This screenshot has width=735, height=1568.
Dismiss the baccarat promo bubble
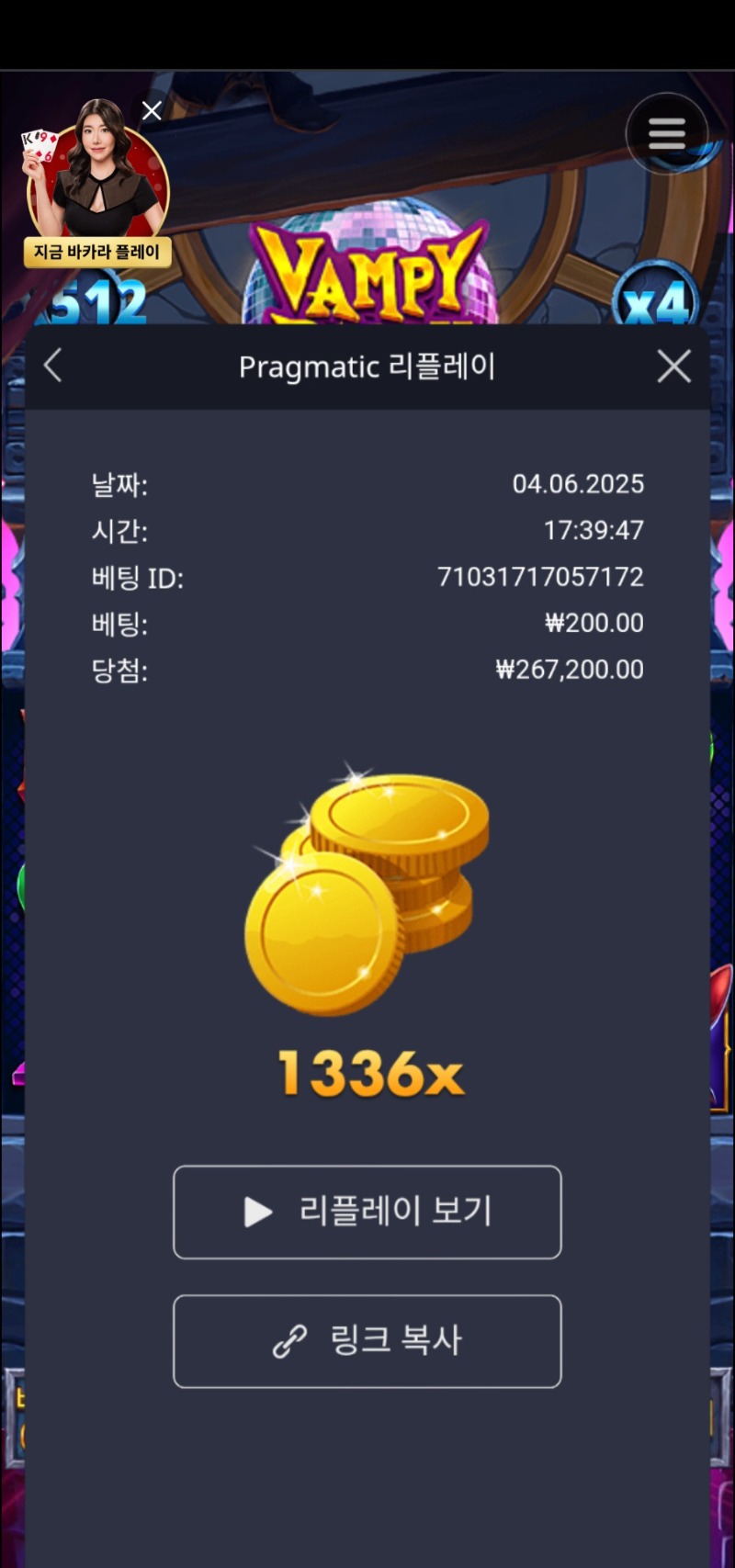[x=152, y=111]
